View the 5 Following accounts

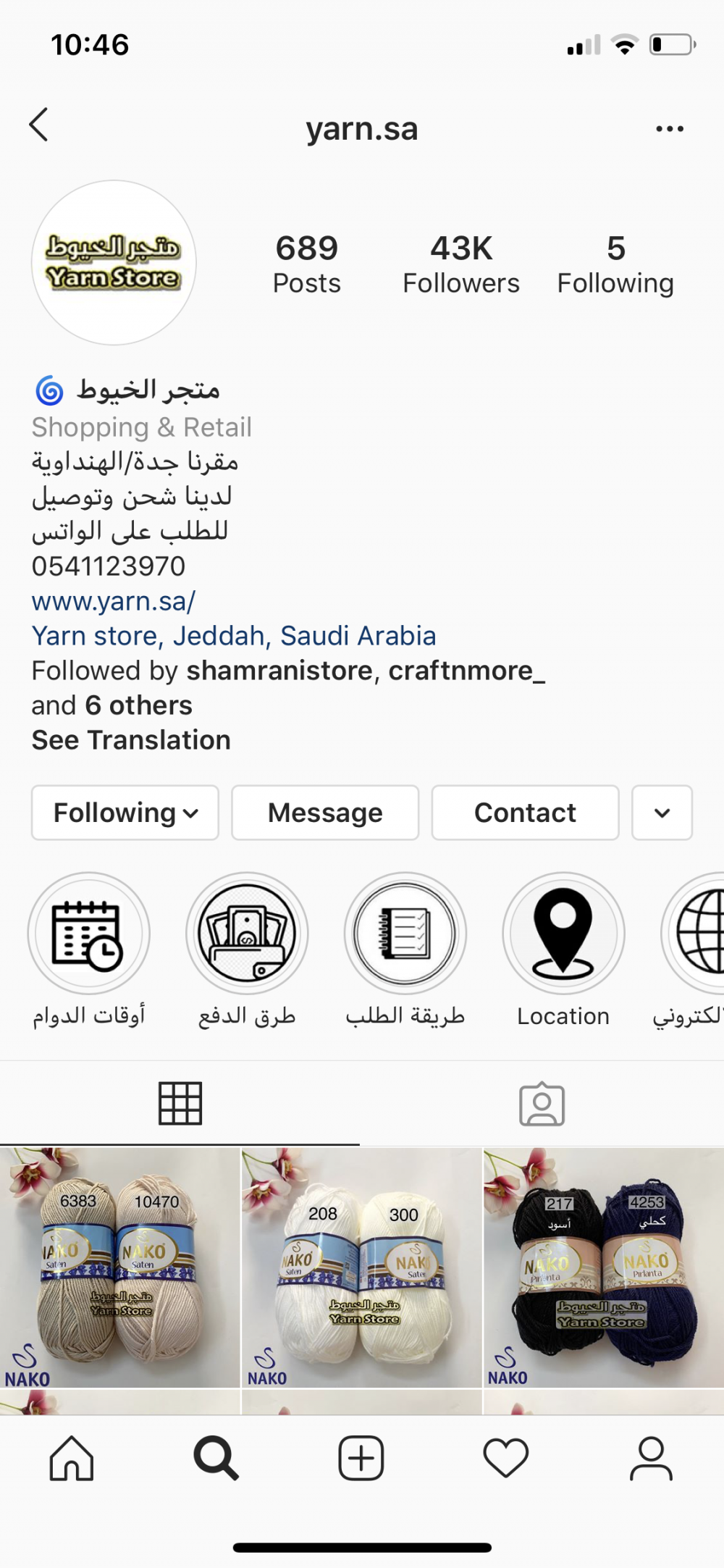(615, 264)
